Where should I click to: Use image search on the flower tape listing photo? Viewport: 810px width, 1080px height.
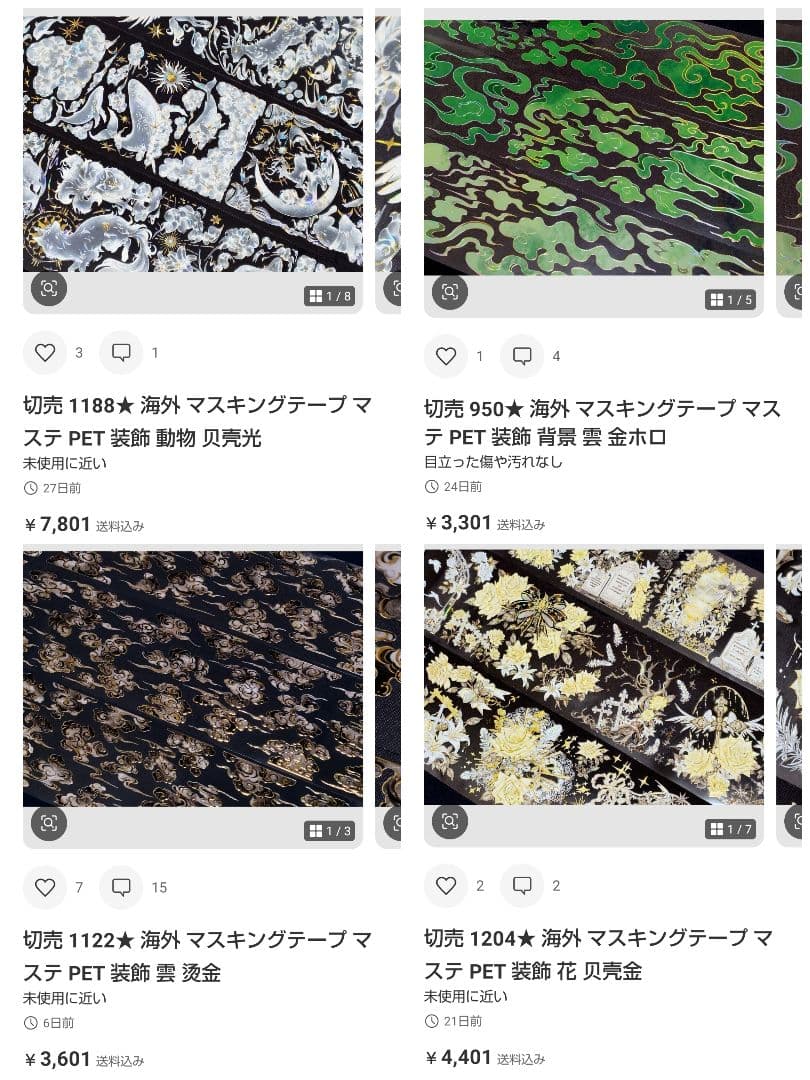click(x=449, y=822)
